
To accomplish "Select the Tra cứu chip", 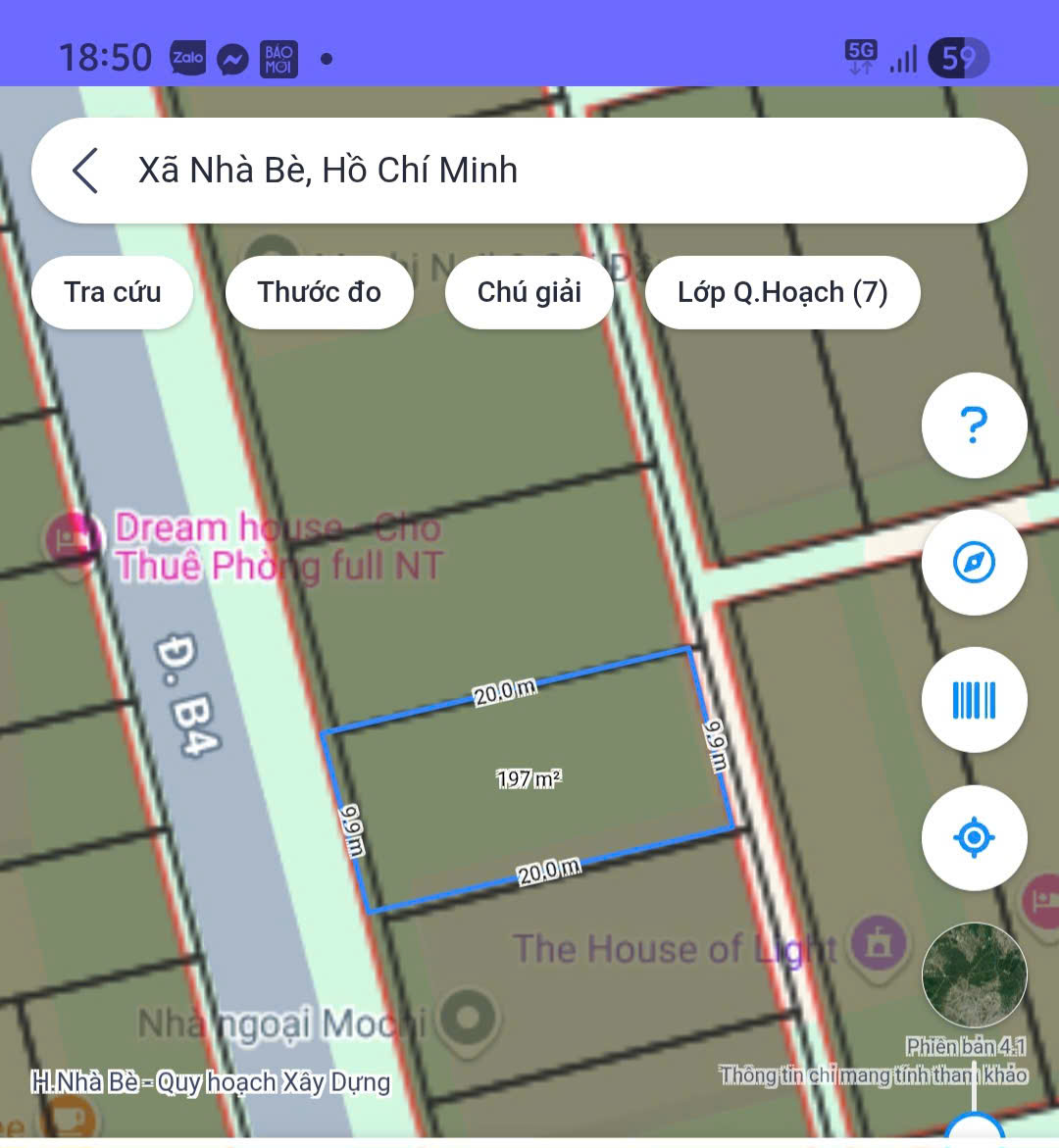I will (x=113, y=292).
